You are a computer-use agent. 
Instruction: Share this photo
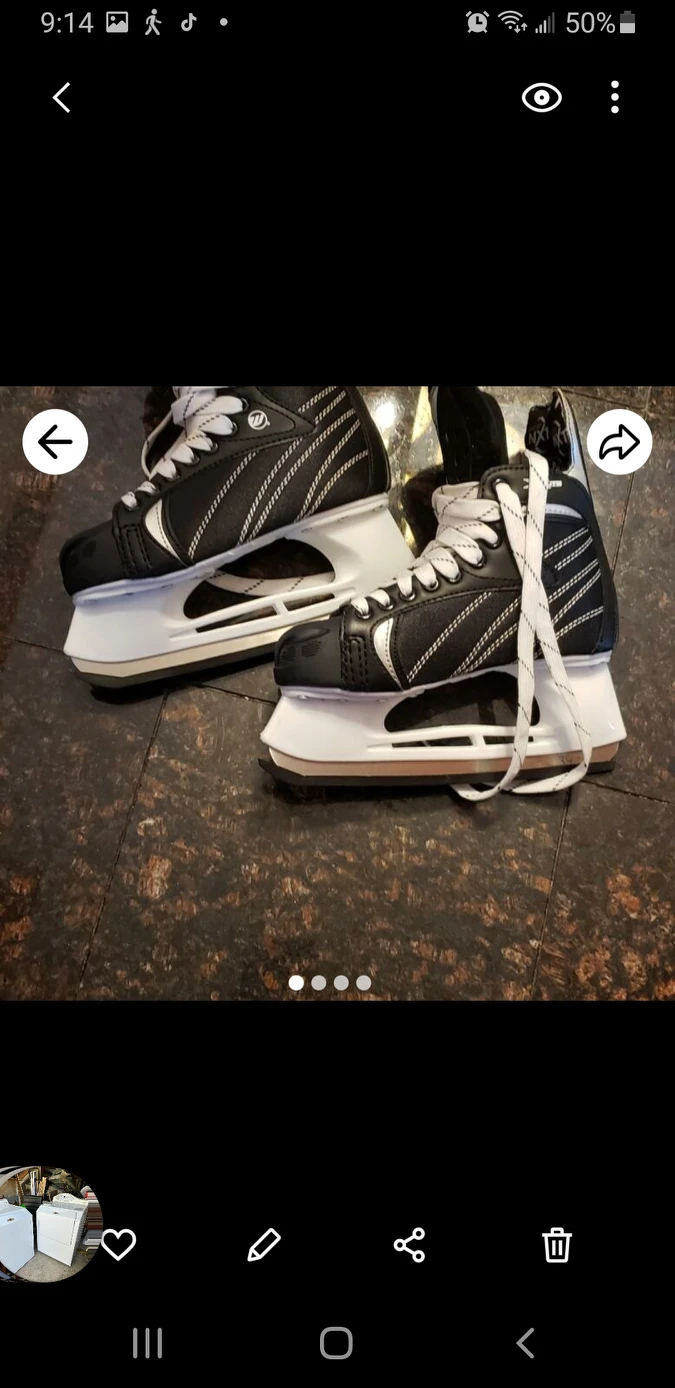[x=410, y=1245]
